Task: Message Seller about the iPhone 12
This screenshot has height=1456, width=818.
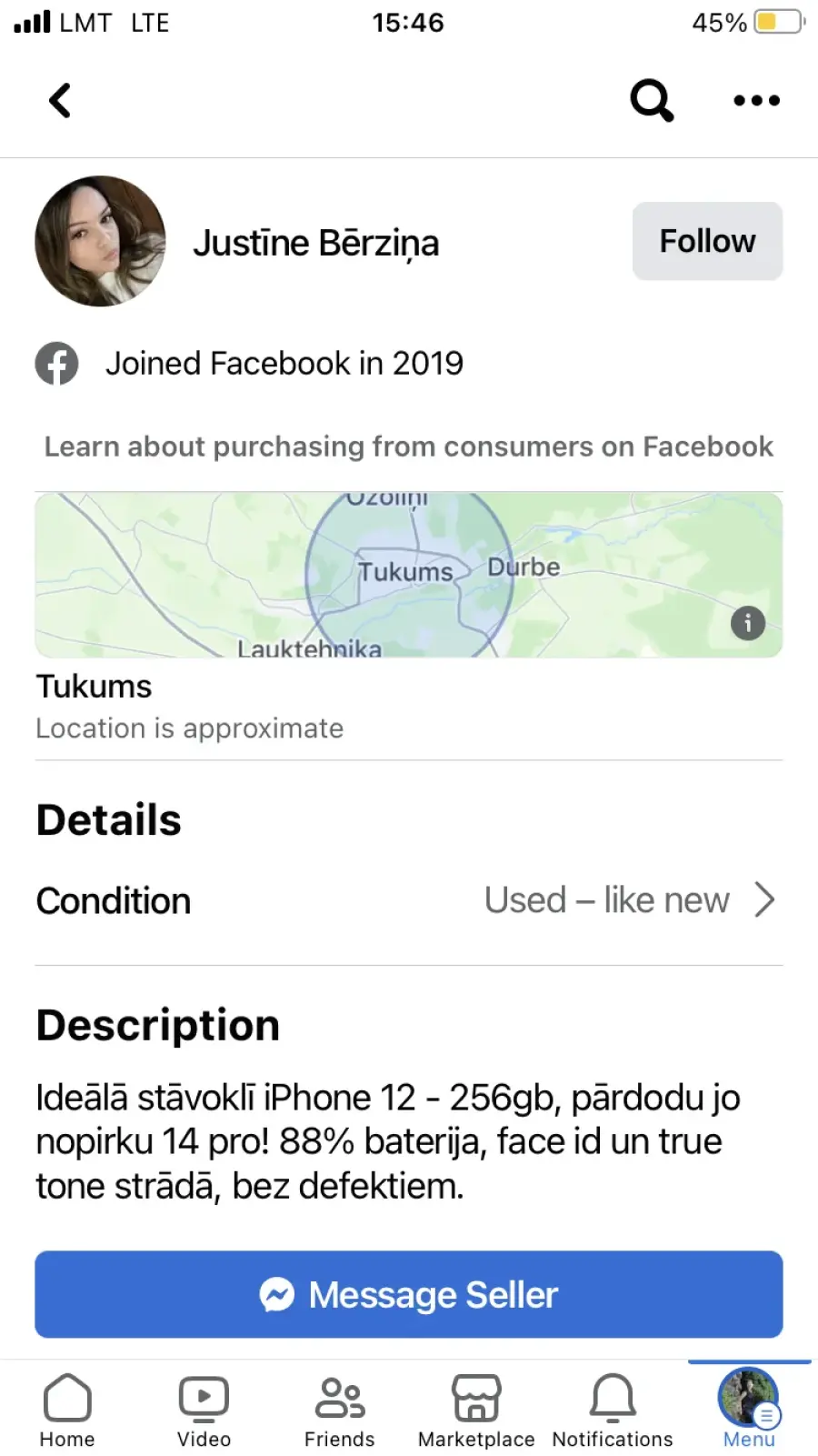Action: click(409, 1294)
